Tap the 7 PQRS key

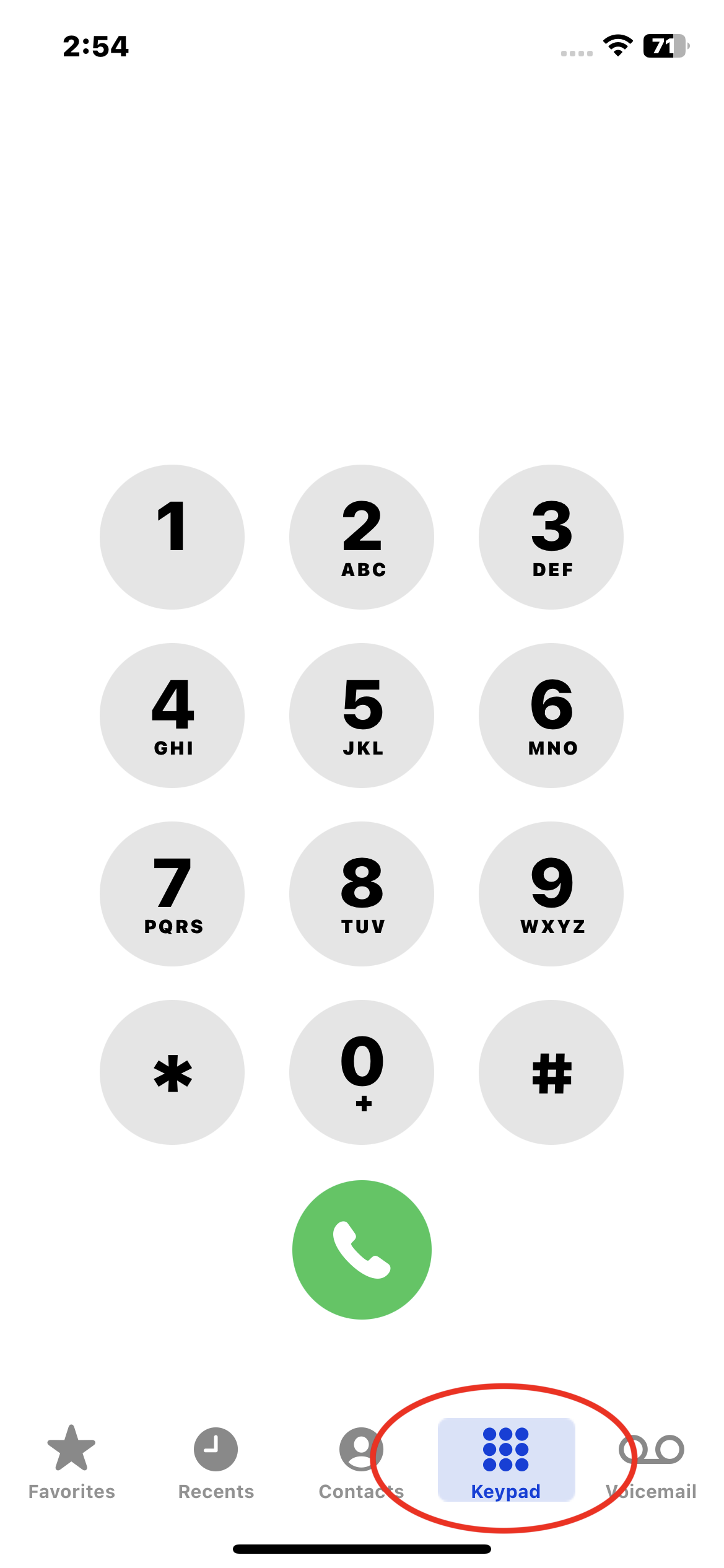tap(172, 894)
